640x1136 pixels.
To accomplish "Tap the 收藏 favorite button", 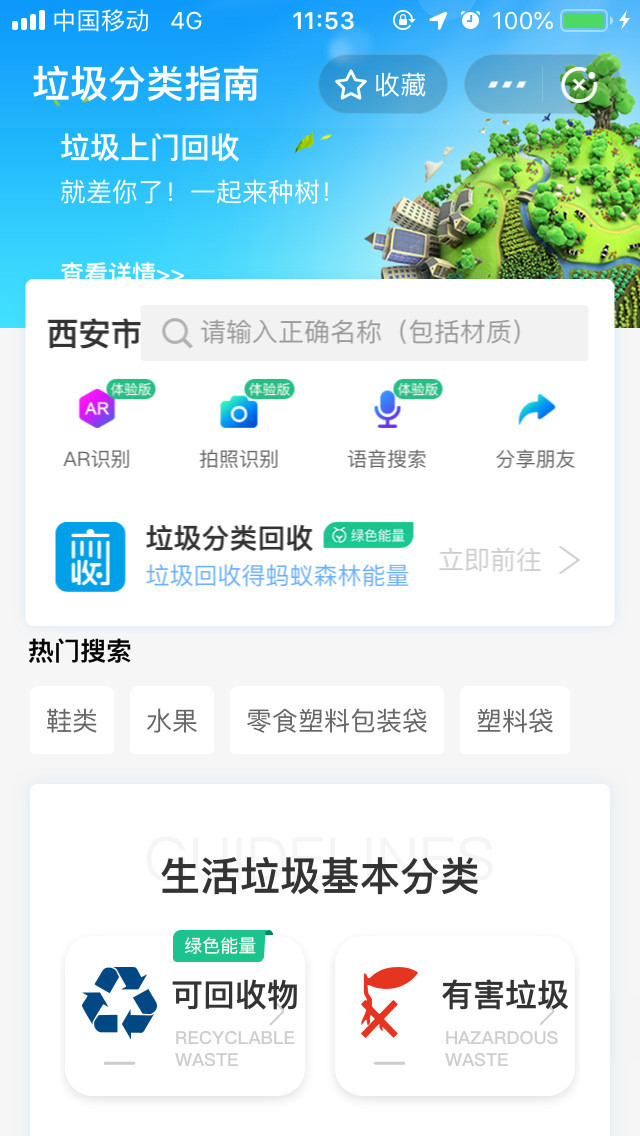I will coord(383,85).
